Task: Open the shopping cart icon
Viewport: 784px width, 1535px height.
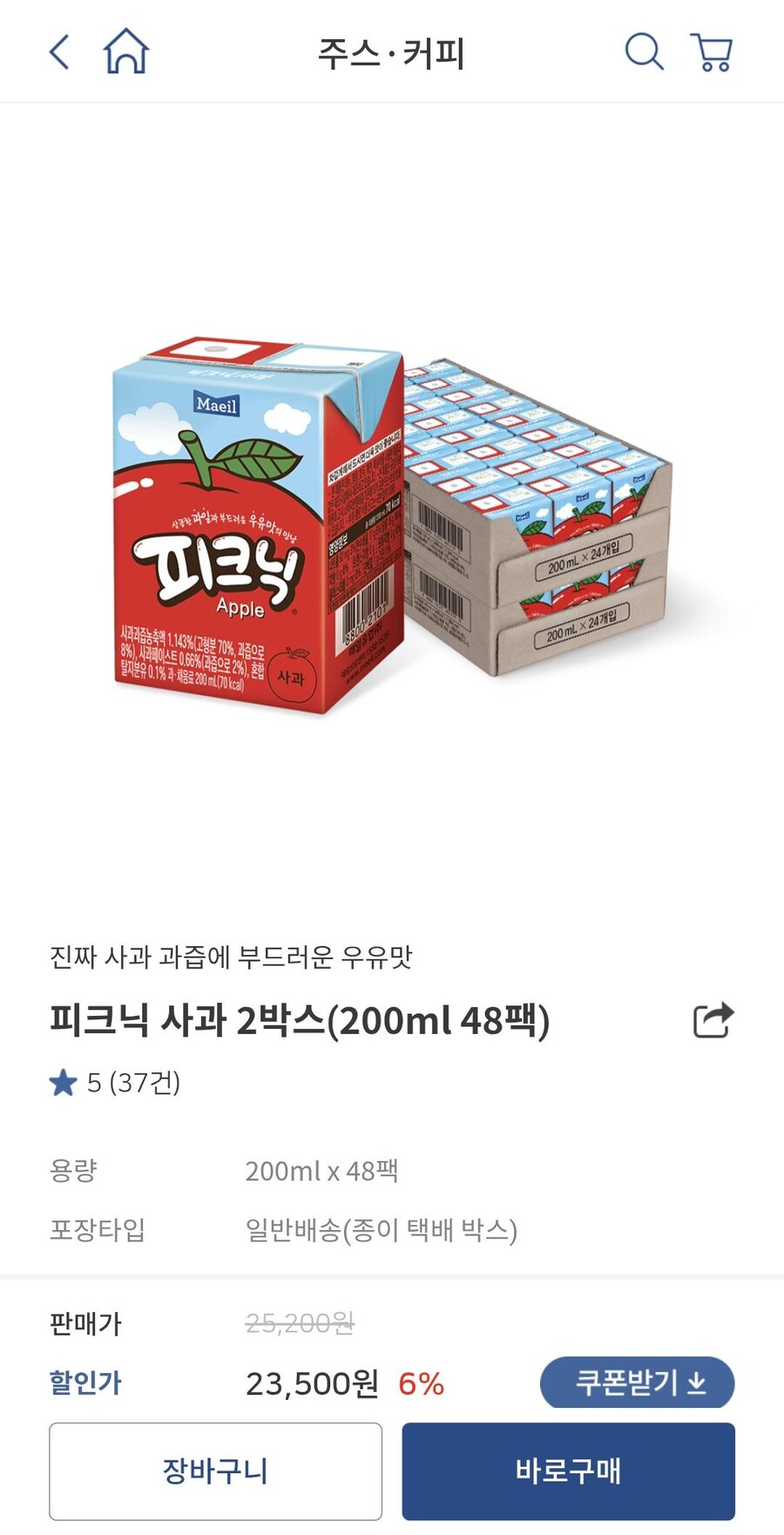Action: point(713,51)
